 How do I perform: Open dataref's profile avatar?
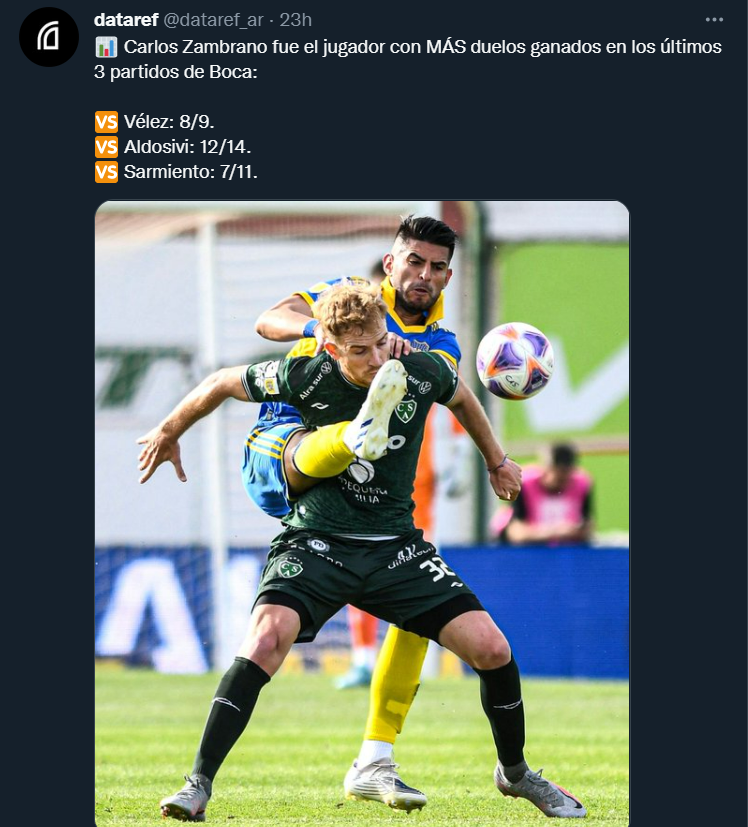[49, 37]
